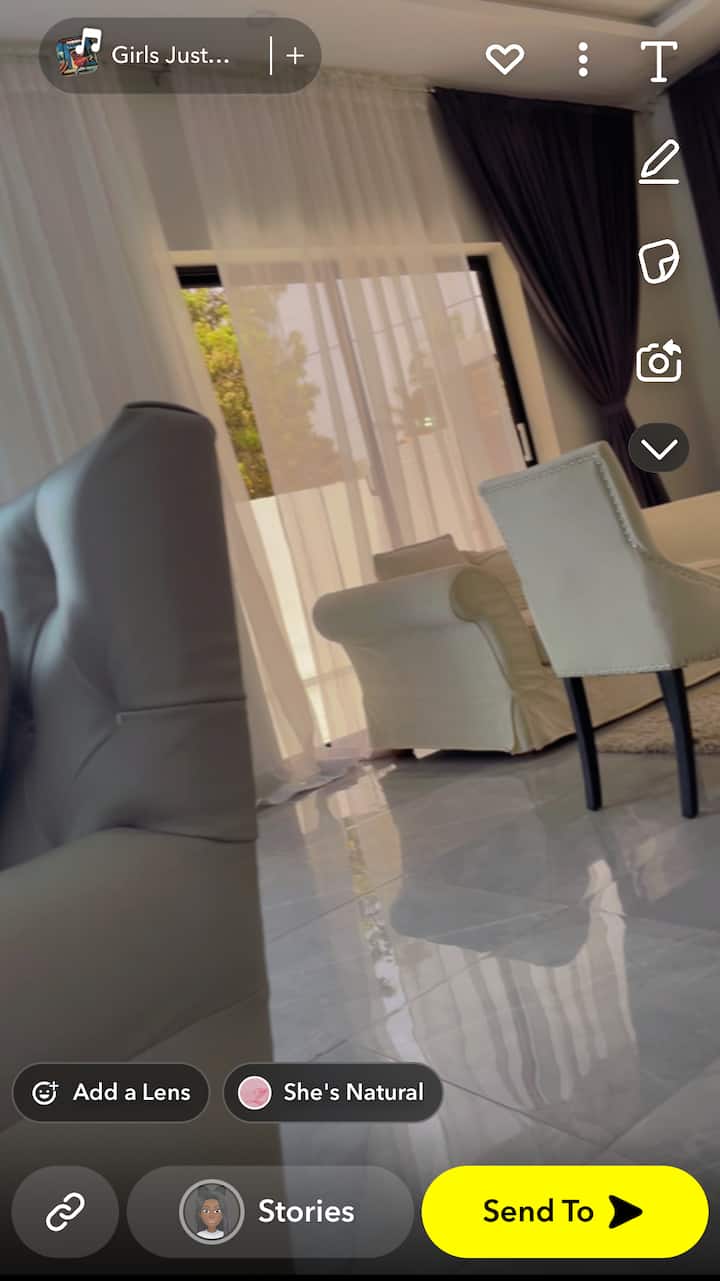Tap the yellow Send To button
Image resolution: width=720 pixels, height=1281 pixels.
(x=564, y=1212)
